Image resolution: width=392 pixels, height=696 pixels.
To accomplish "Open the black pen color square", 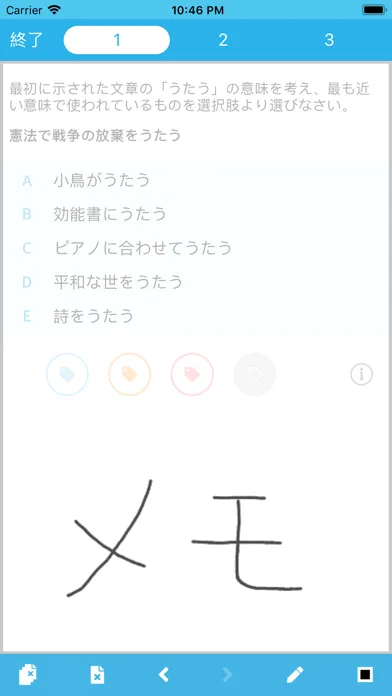I will (365, 675).
